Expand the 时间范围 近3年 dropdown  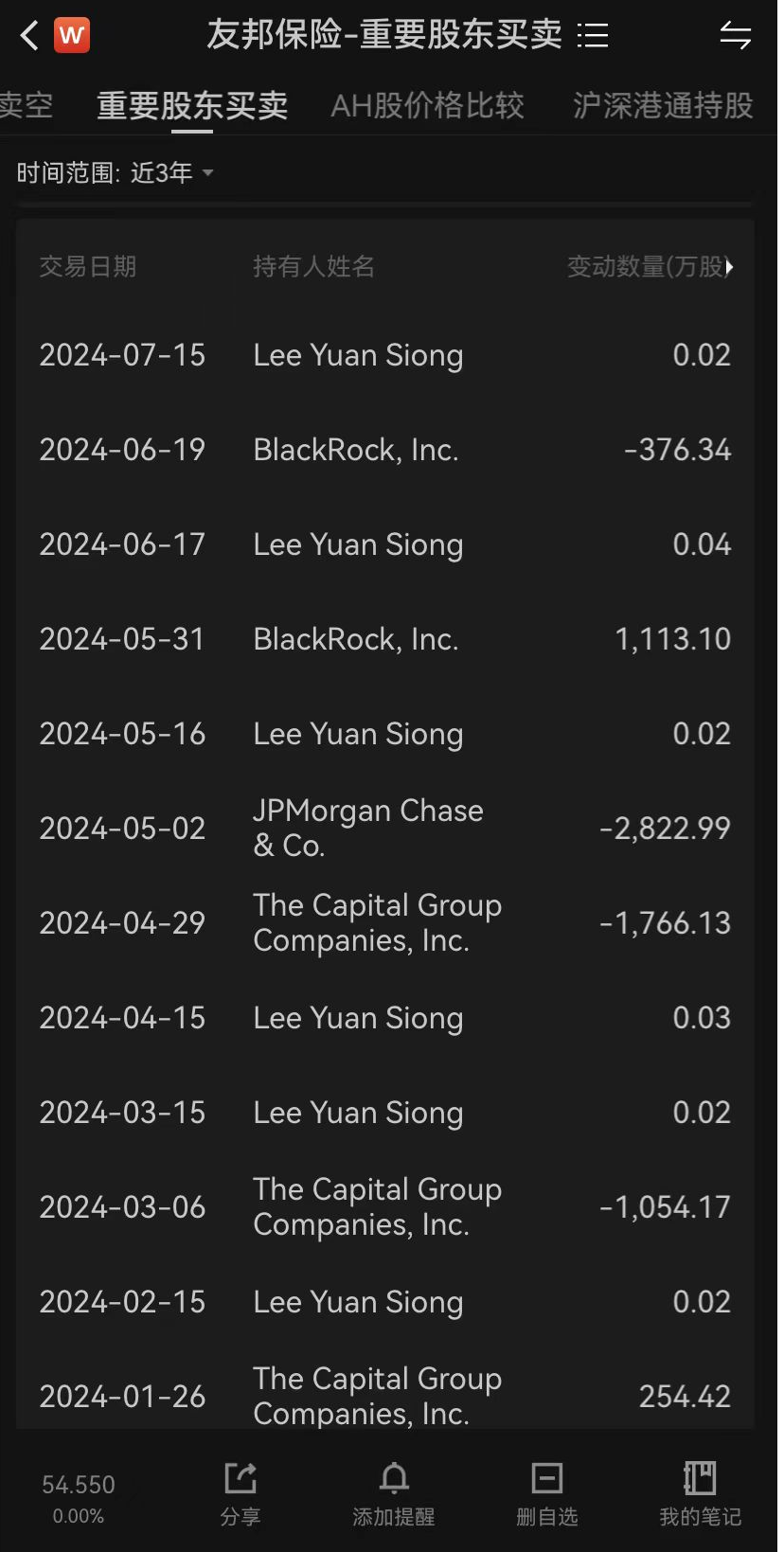point(115,172)
